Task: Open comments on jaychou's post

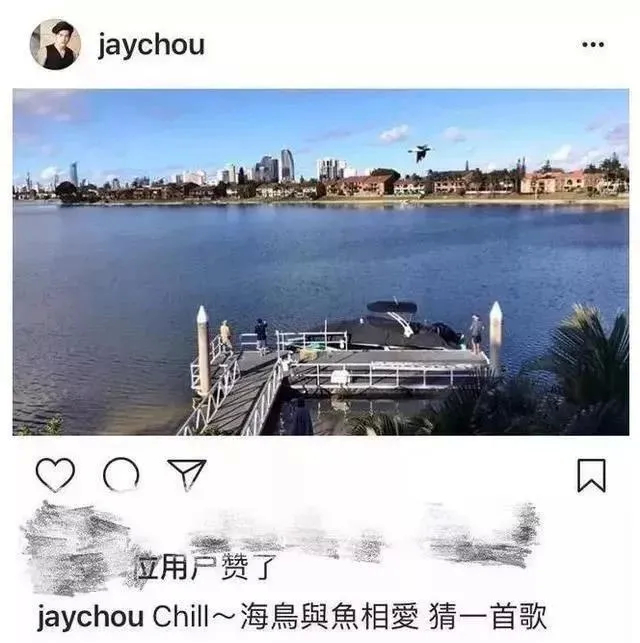Action: pos(121,474)
